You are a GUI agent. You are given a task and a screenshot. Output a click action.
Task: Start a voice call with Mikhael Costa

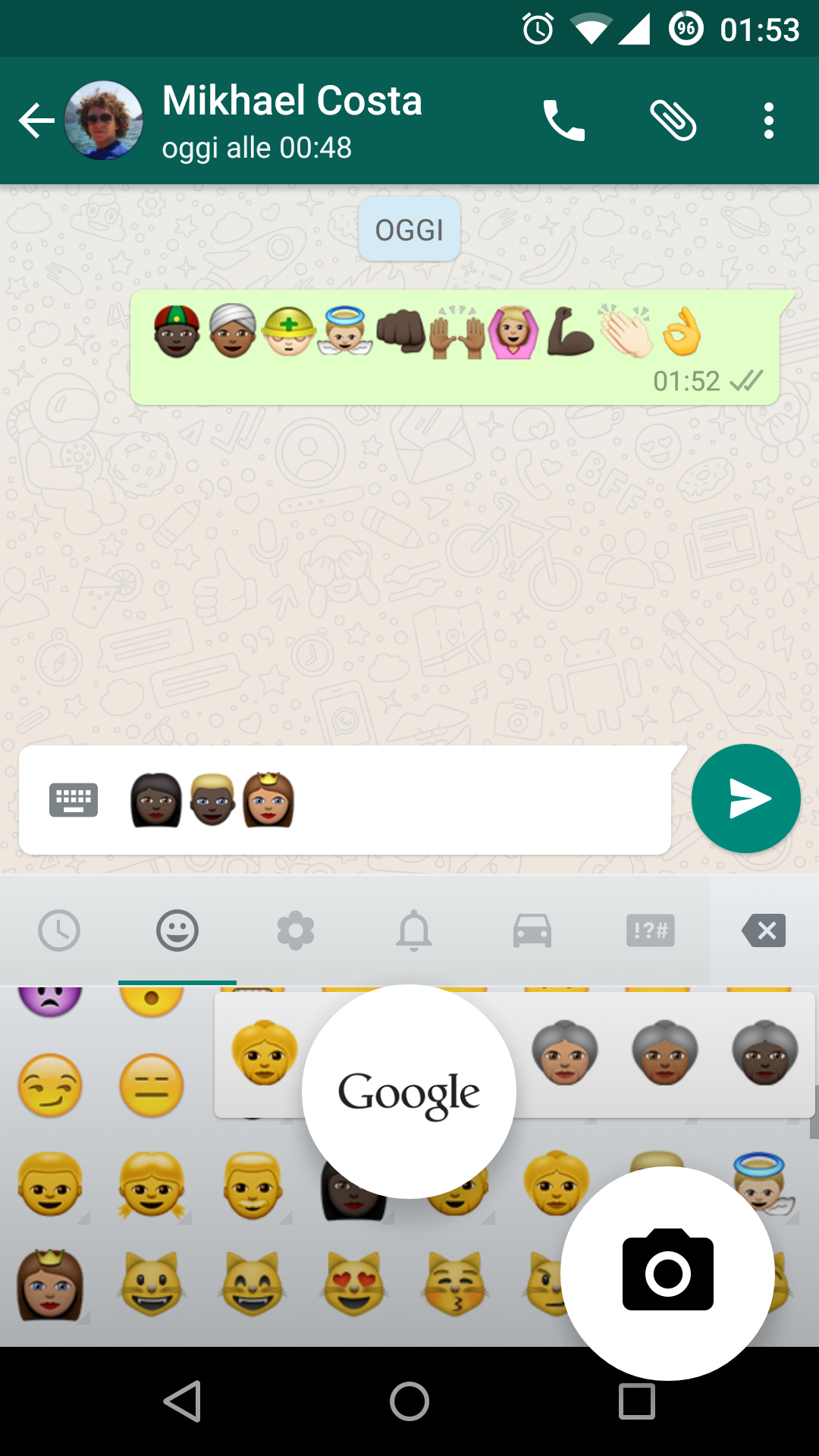(564, 121)
